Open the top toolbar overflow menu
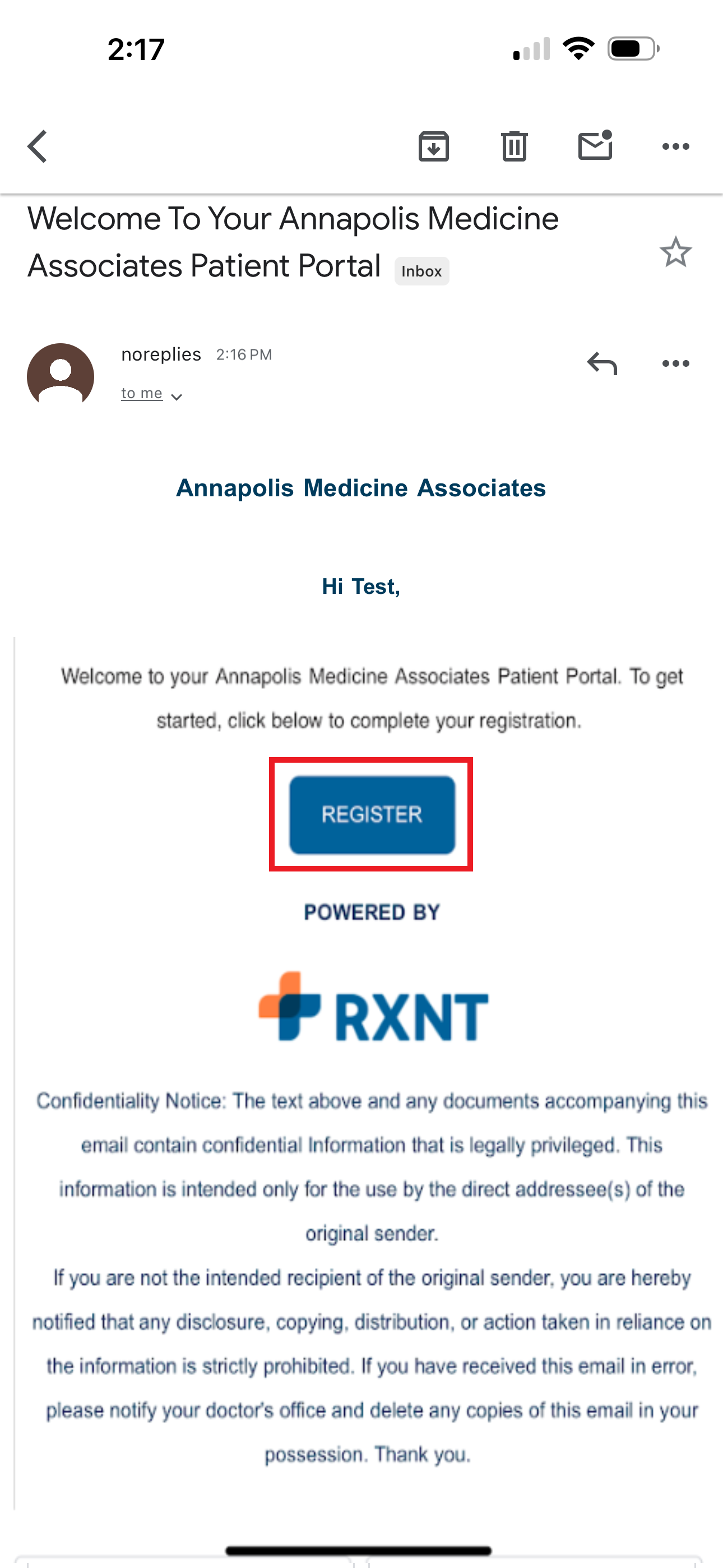The height and width of the screenshot is (1568, 723). coord(675,147)
